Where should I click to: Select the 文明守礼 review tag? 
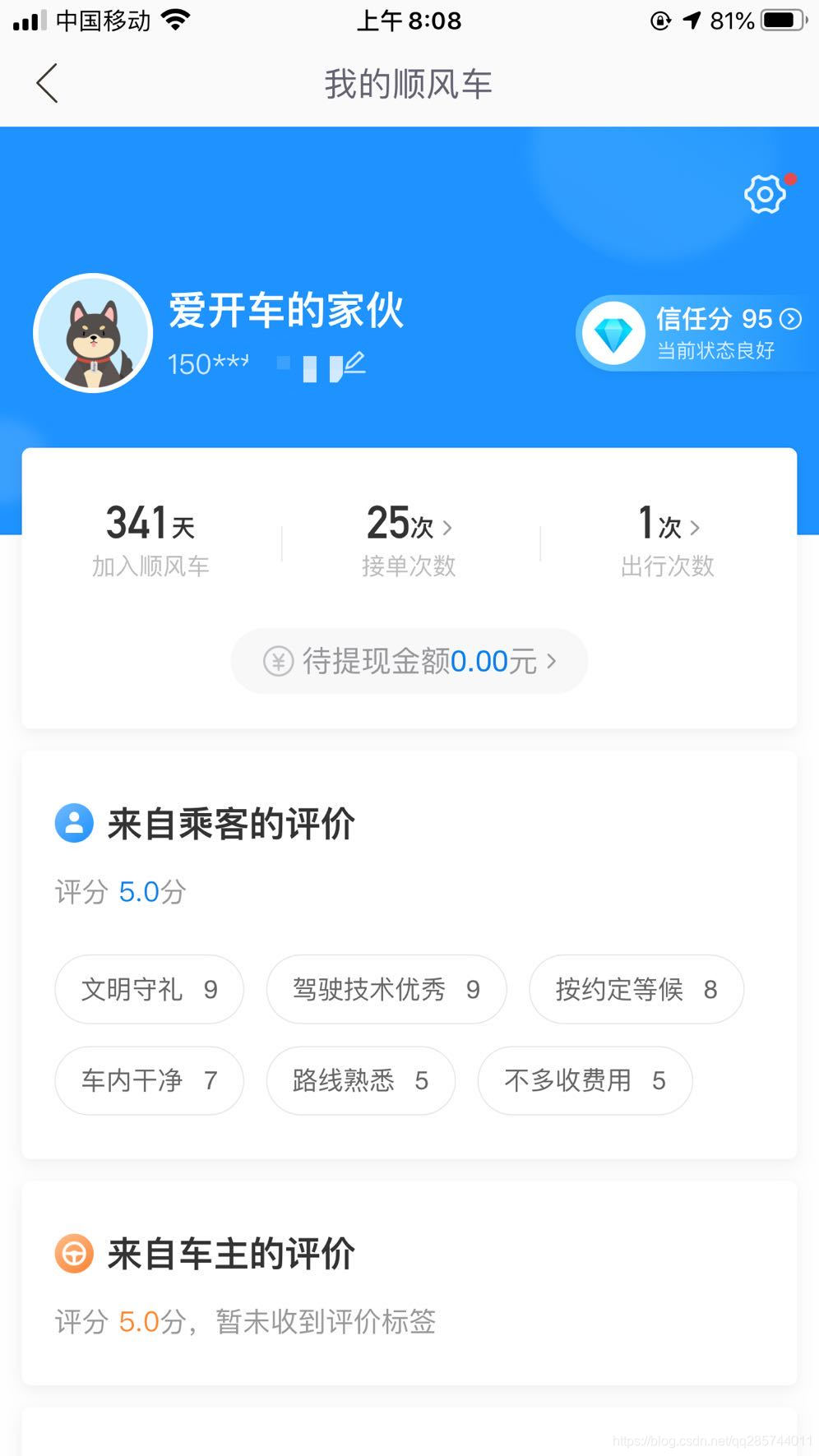pos(149,990)
